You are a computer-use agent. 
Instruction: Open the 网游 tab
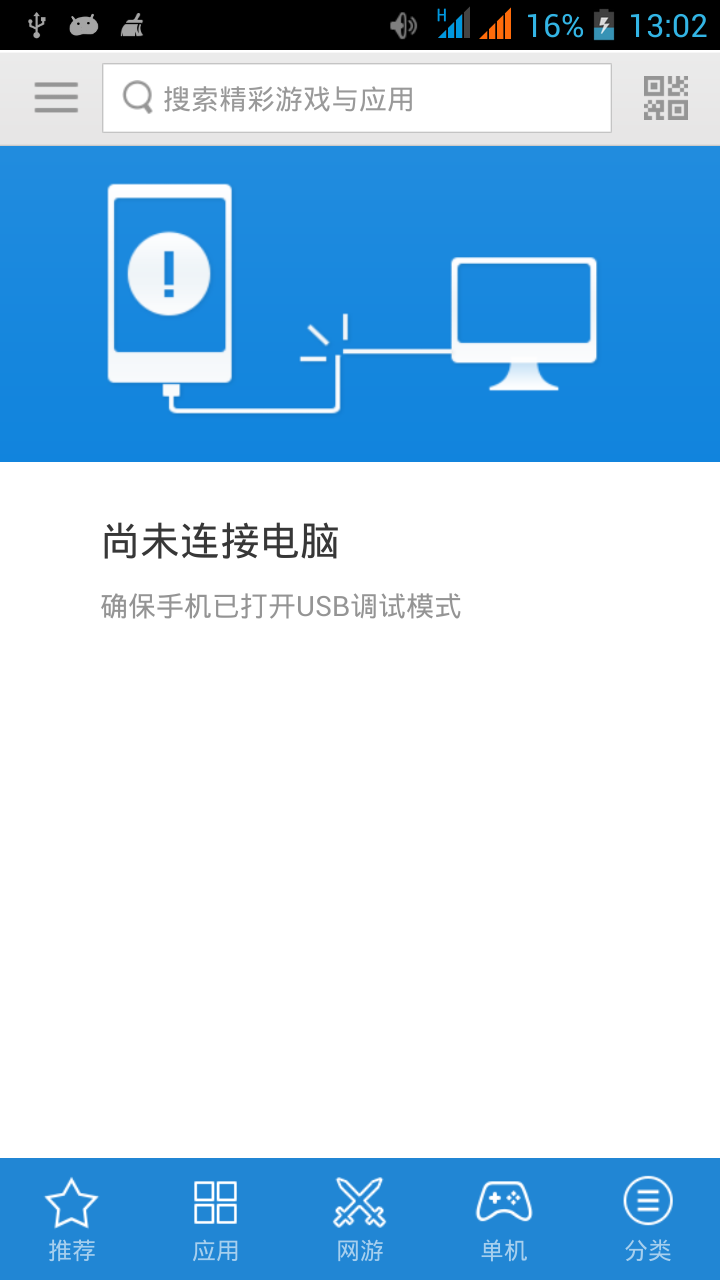pos(360,1218)
